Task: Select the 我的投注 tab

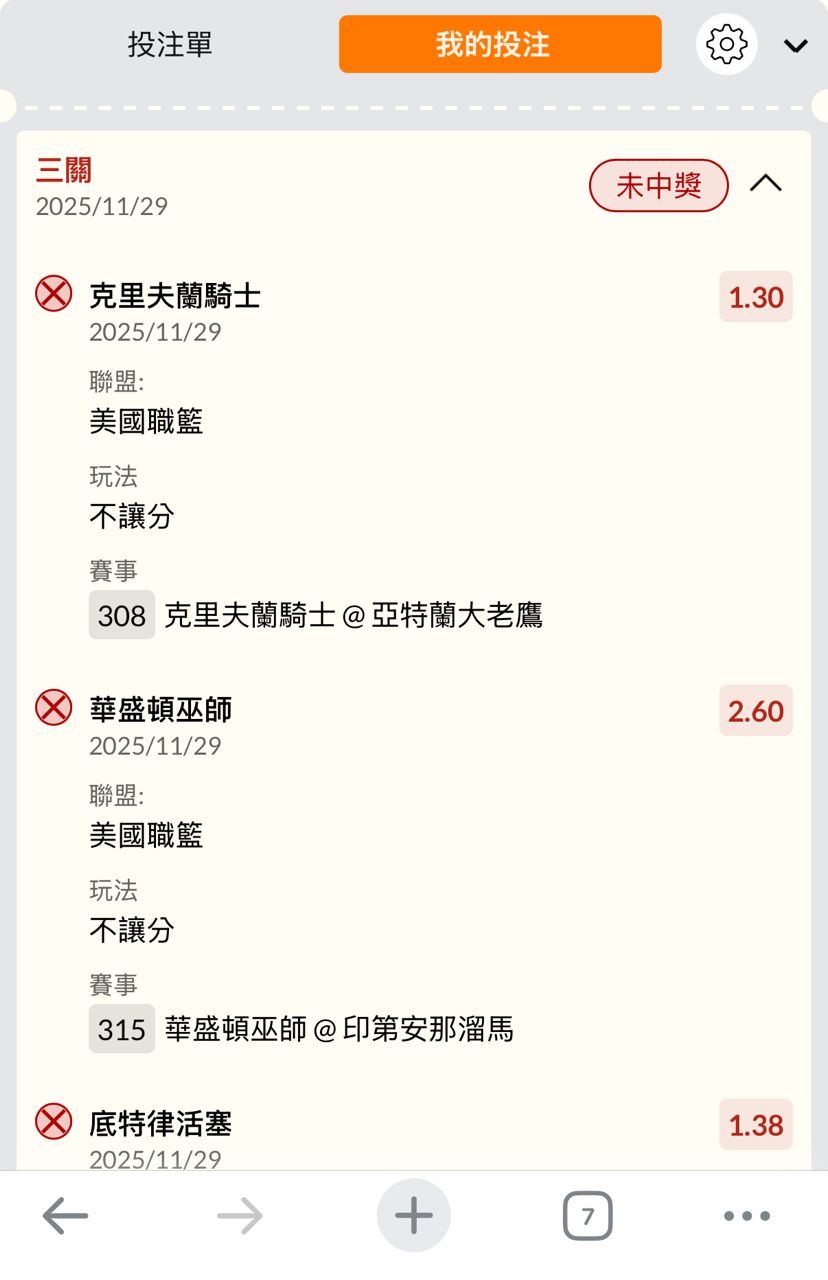Action: (x=500, y=45)
